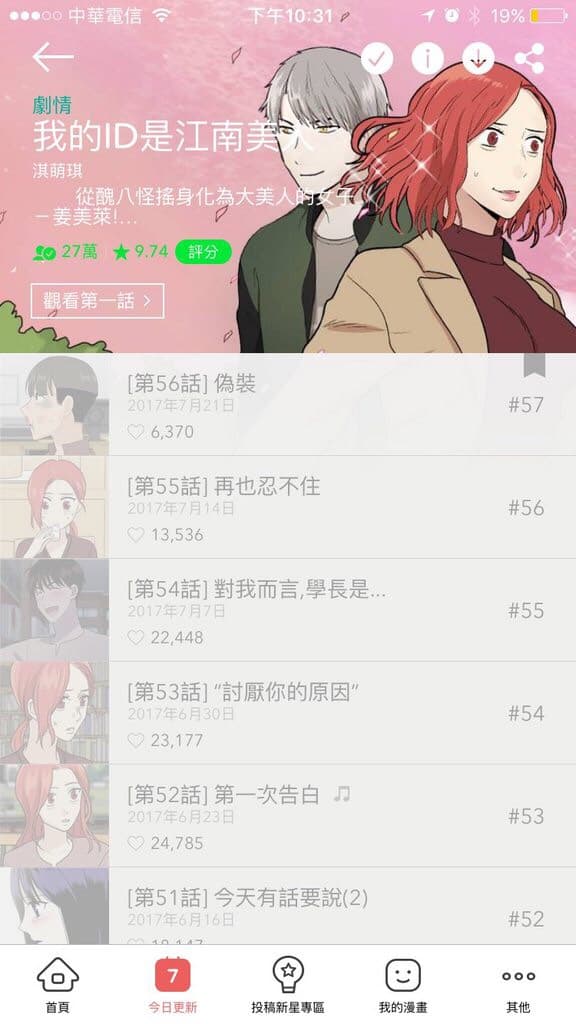Switch to the 首頁 home tab
This screenshot has width=576, height=1024.
point(57,985)
